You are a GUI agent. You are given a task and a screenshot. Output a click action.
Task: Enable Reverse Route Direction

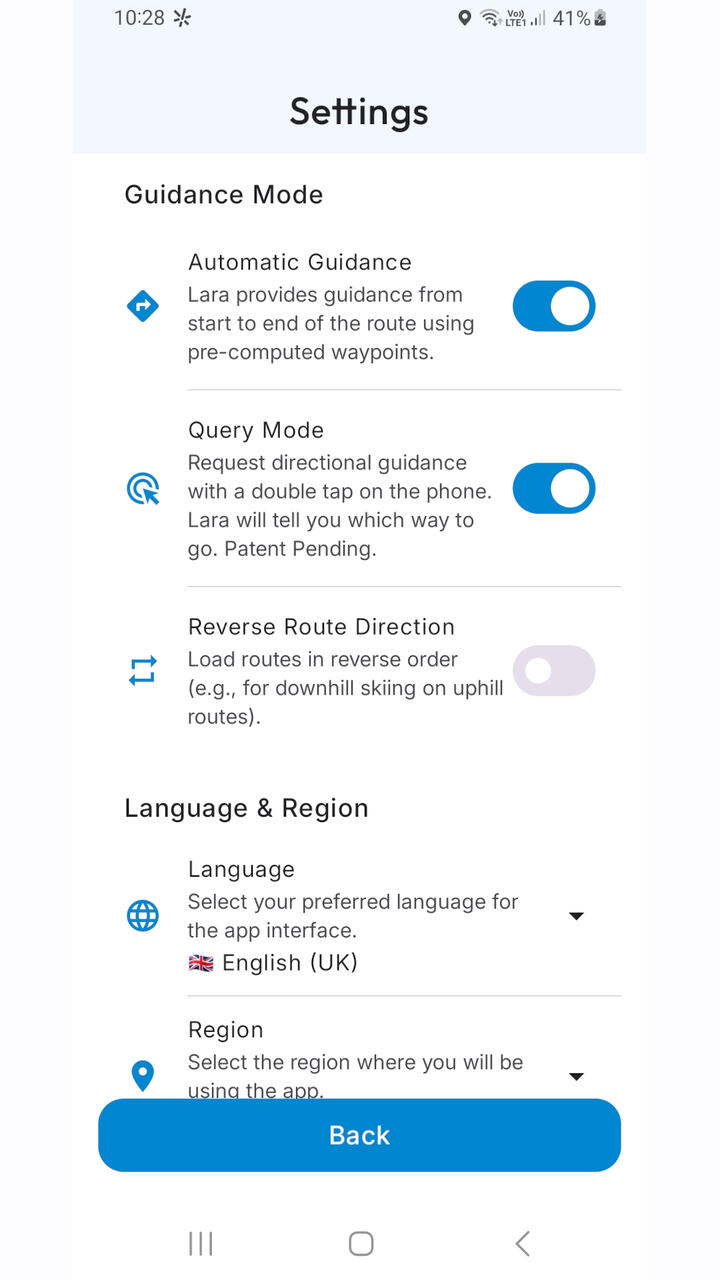(x=554, y=671)
